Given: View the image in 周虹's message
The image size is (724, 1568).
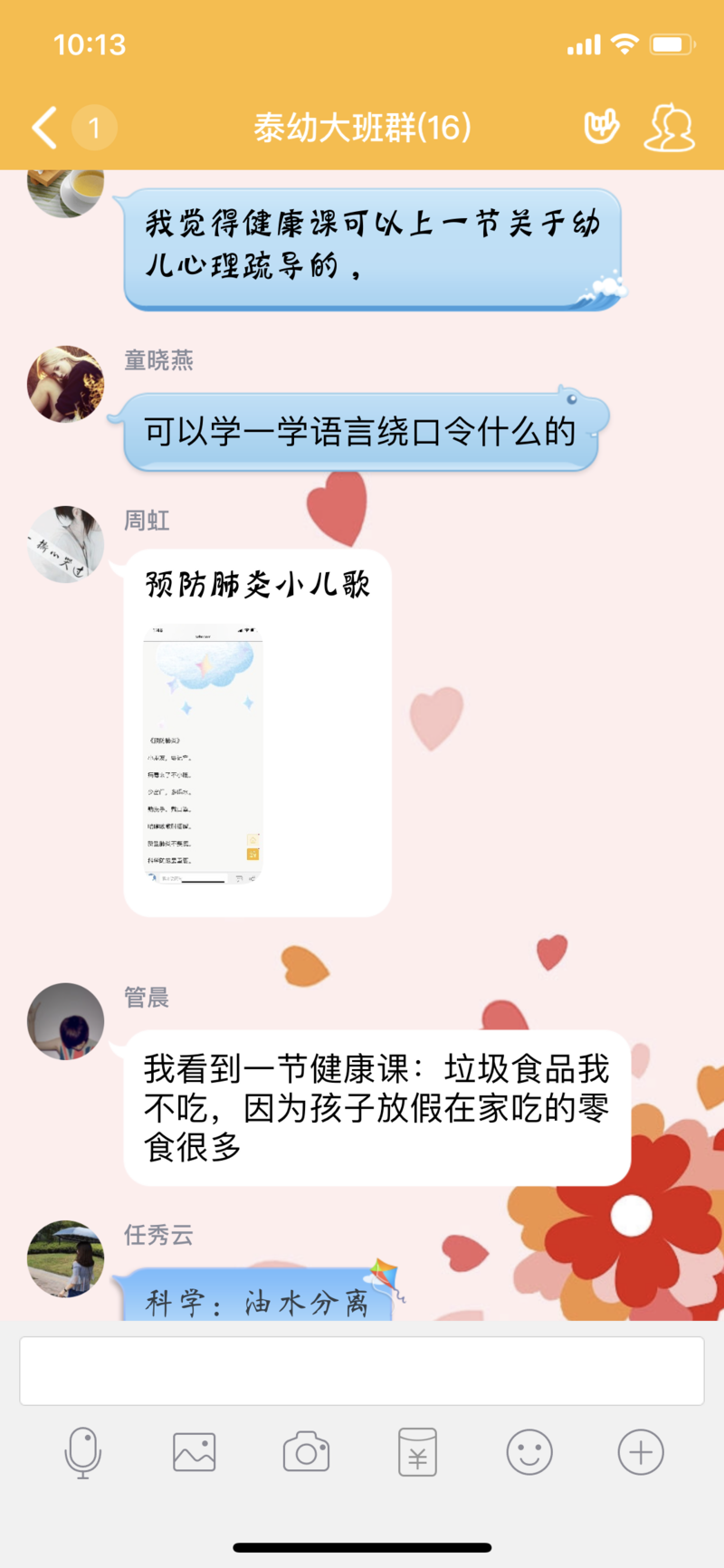Looking at the screenshot, I should (203, 754).
